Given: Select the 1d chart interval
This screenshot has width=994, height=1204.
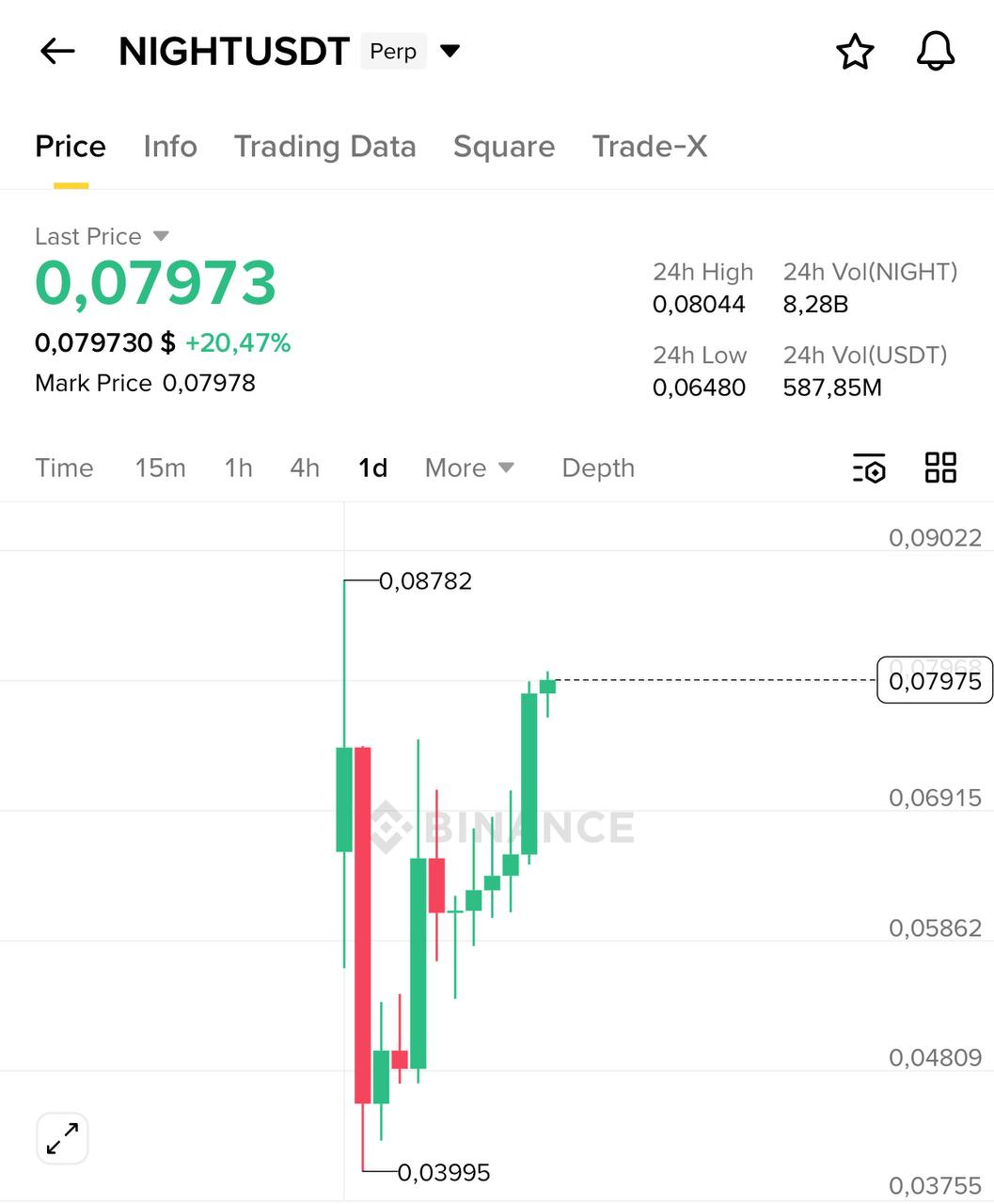Looking at the screenshot, I should tap(372, 467).
